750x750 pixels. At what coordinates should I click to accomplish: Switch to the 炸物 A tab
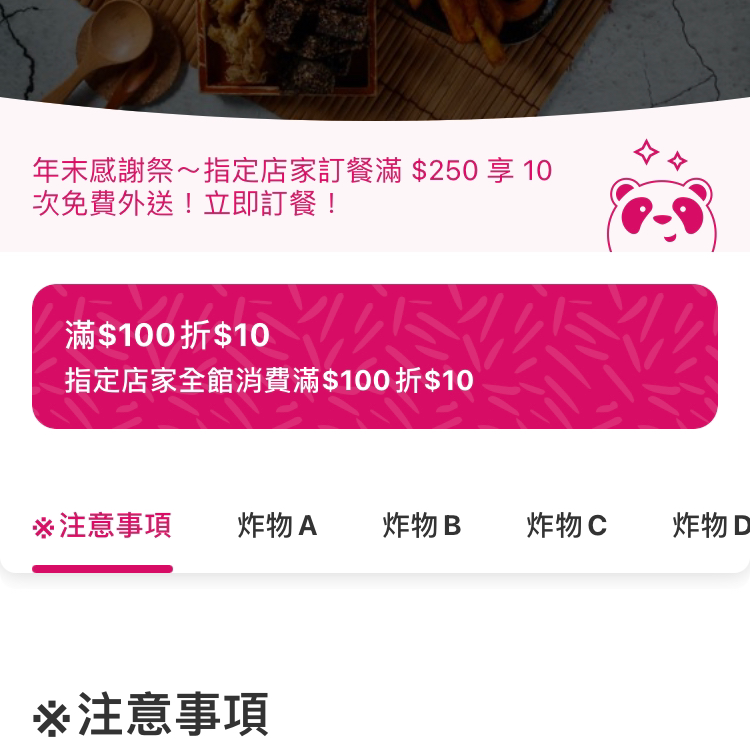point(277,526)
